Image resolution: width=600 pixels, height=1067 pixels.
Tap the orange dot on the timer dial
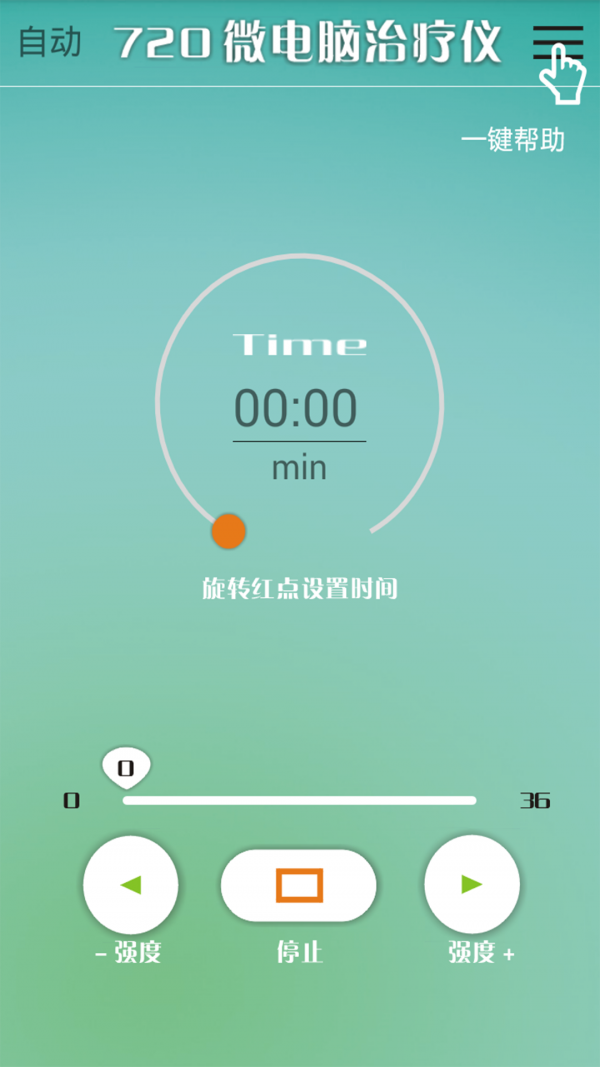pos(228,531)
